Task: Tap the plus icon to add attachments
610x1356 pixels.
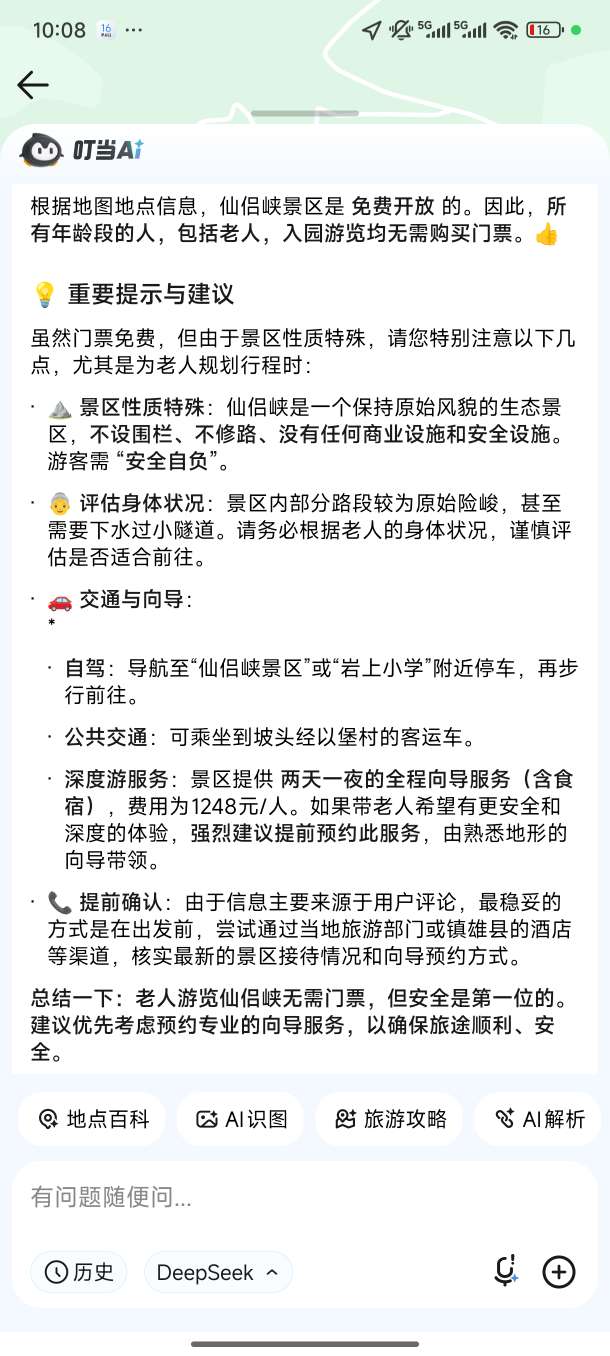Action: 559,1271
